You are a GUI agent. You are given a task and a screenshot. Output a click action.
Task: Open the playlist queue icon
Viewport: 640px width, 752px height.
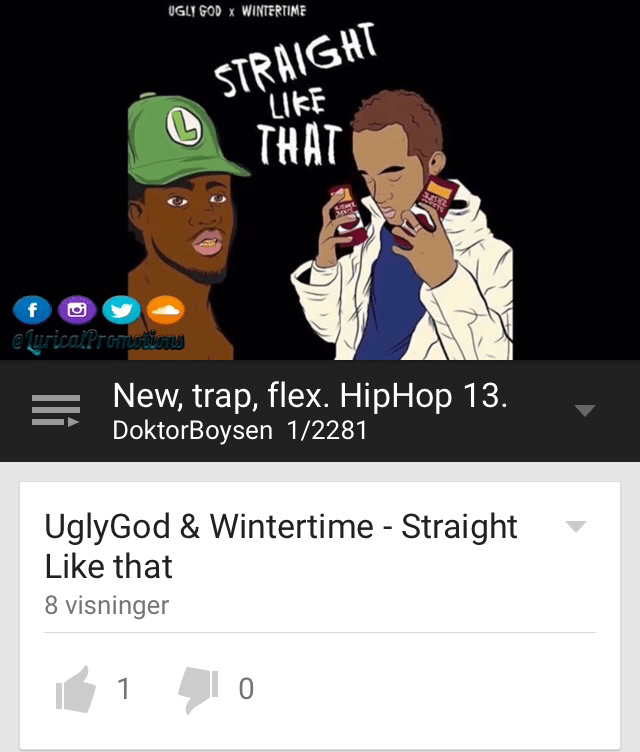[55, 411]
